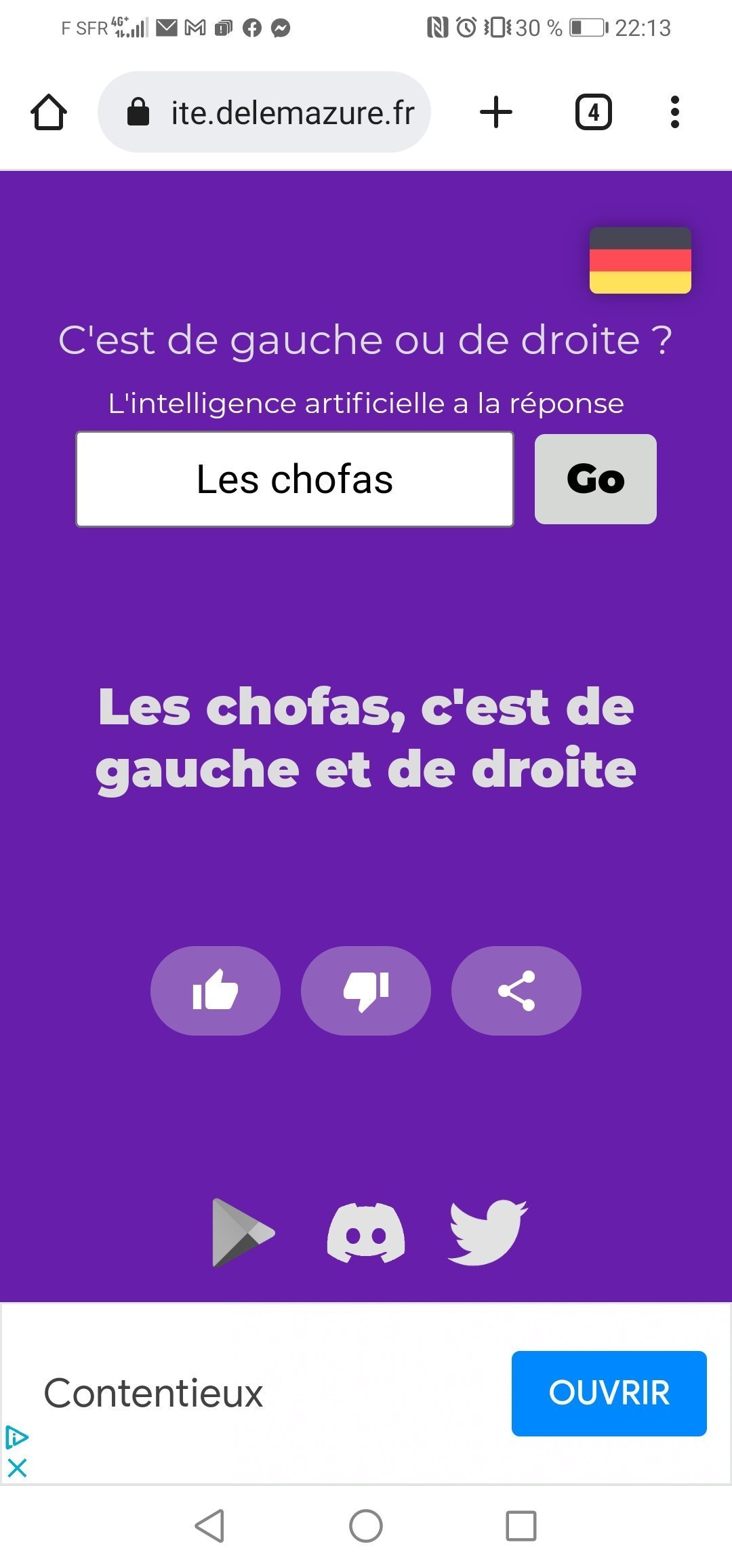Screen dimensions: 732x1568
Task: Switch language via the German flag
Action: coord(640,260)
